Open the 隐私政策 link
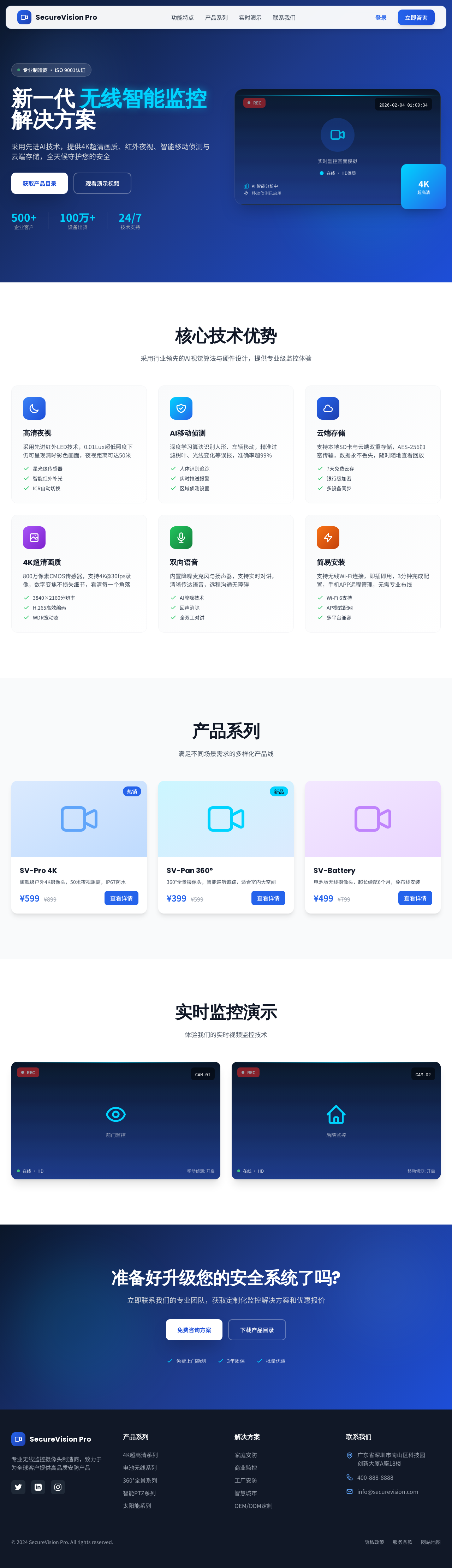 pos(374,1542)
